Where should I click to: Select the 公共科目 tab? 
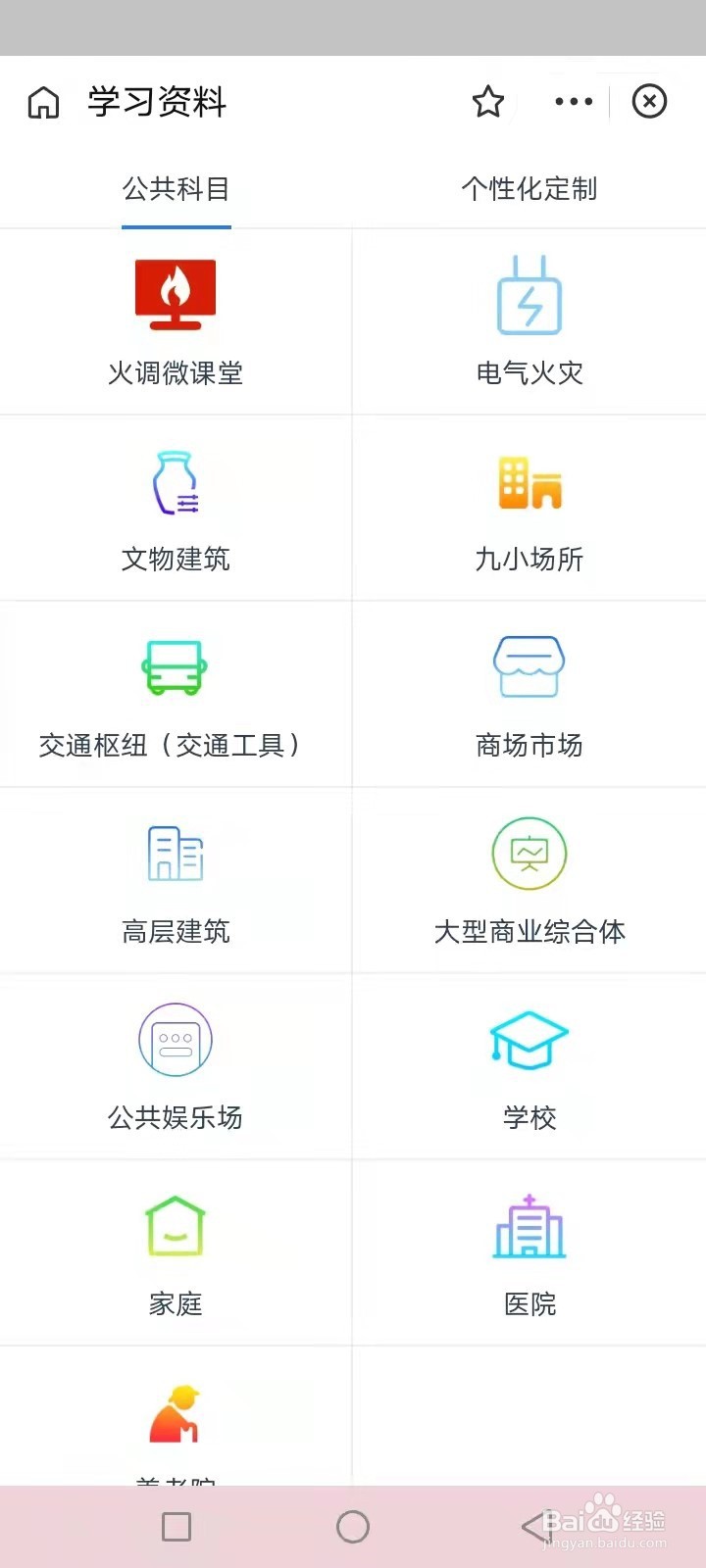point(176,189)
